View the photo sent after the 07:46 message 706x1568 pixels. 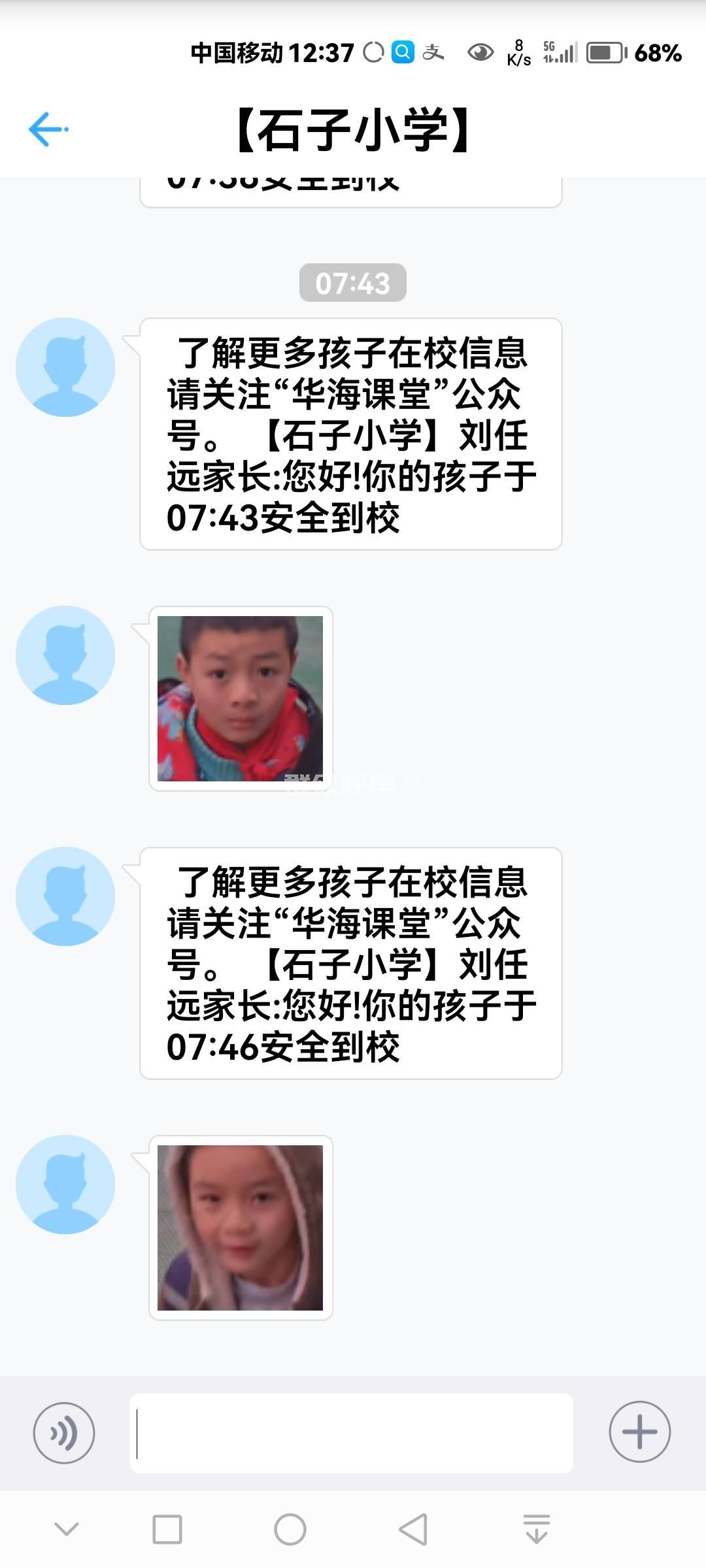(x=240, y=1228)
